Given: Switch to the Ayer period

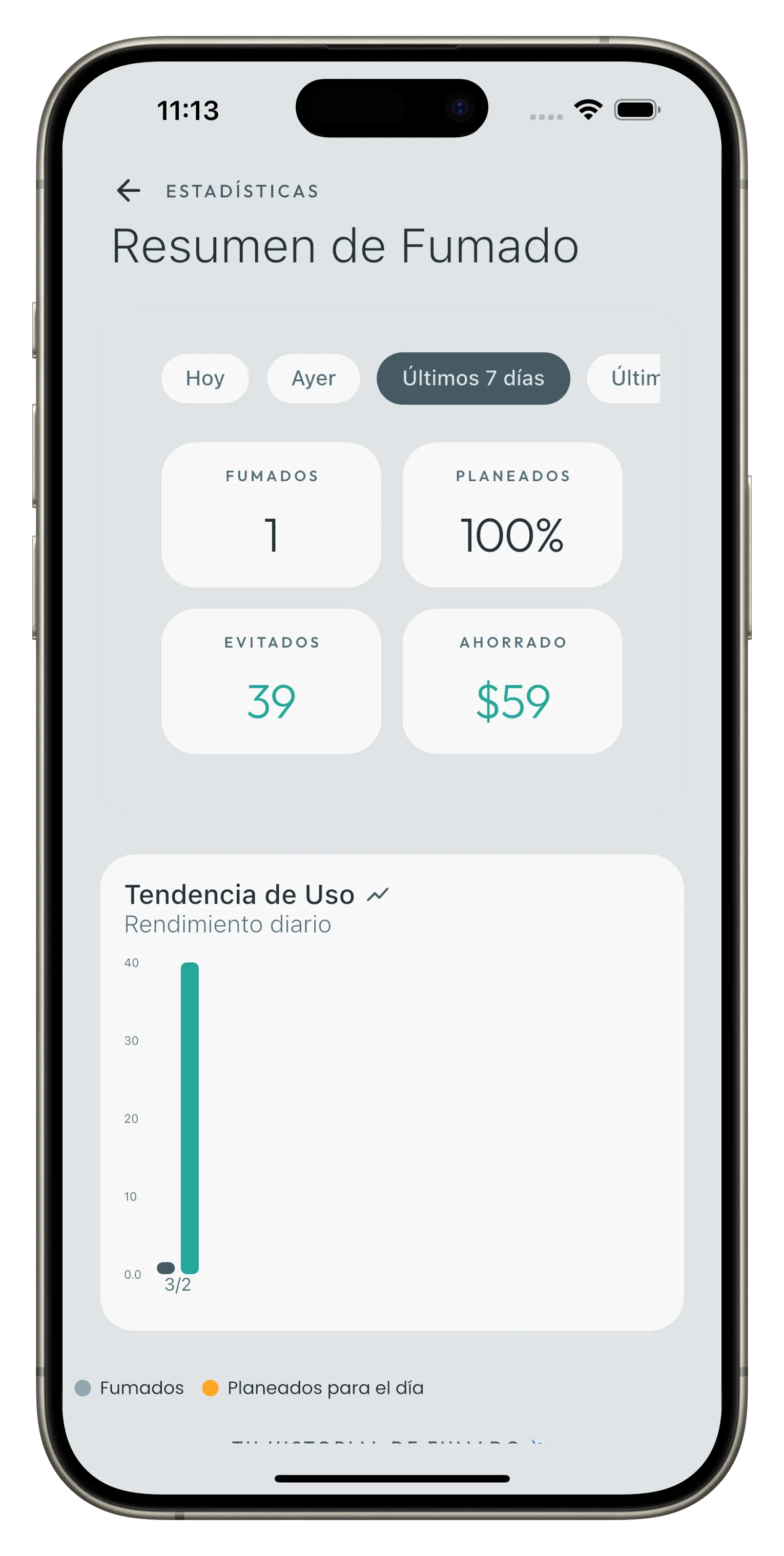Looking at the screenshot, I should click(313, 378).
